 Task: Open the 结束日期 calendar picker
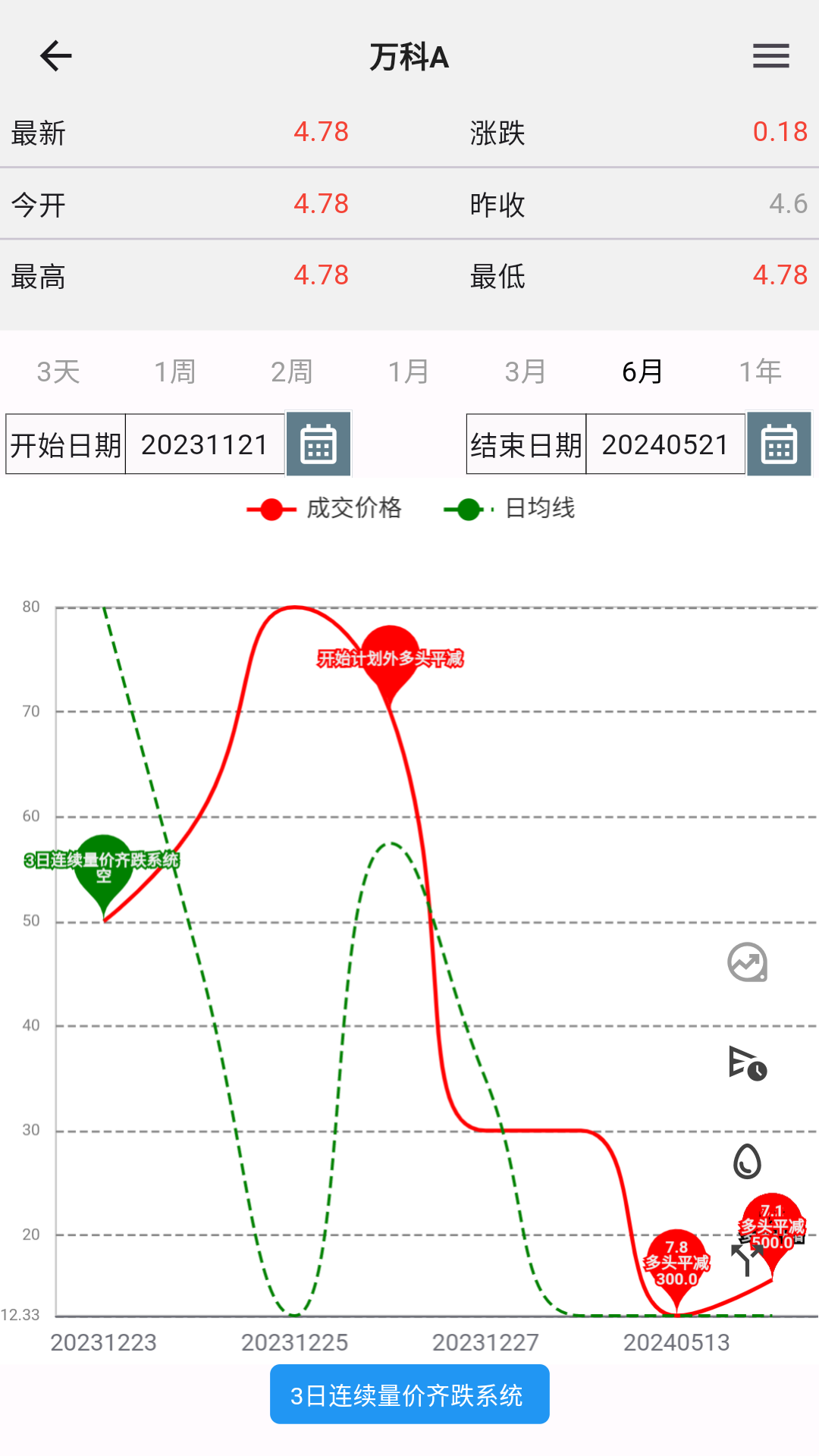(780, 444)
